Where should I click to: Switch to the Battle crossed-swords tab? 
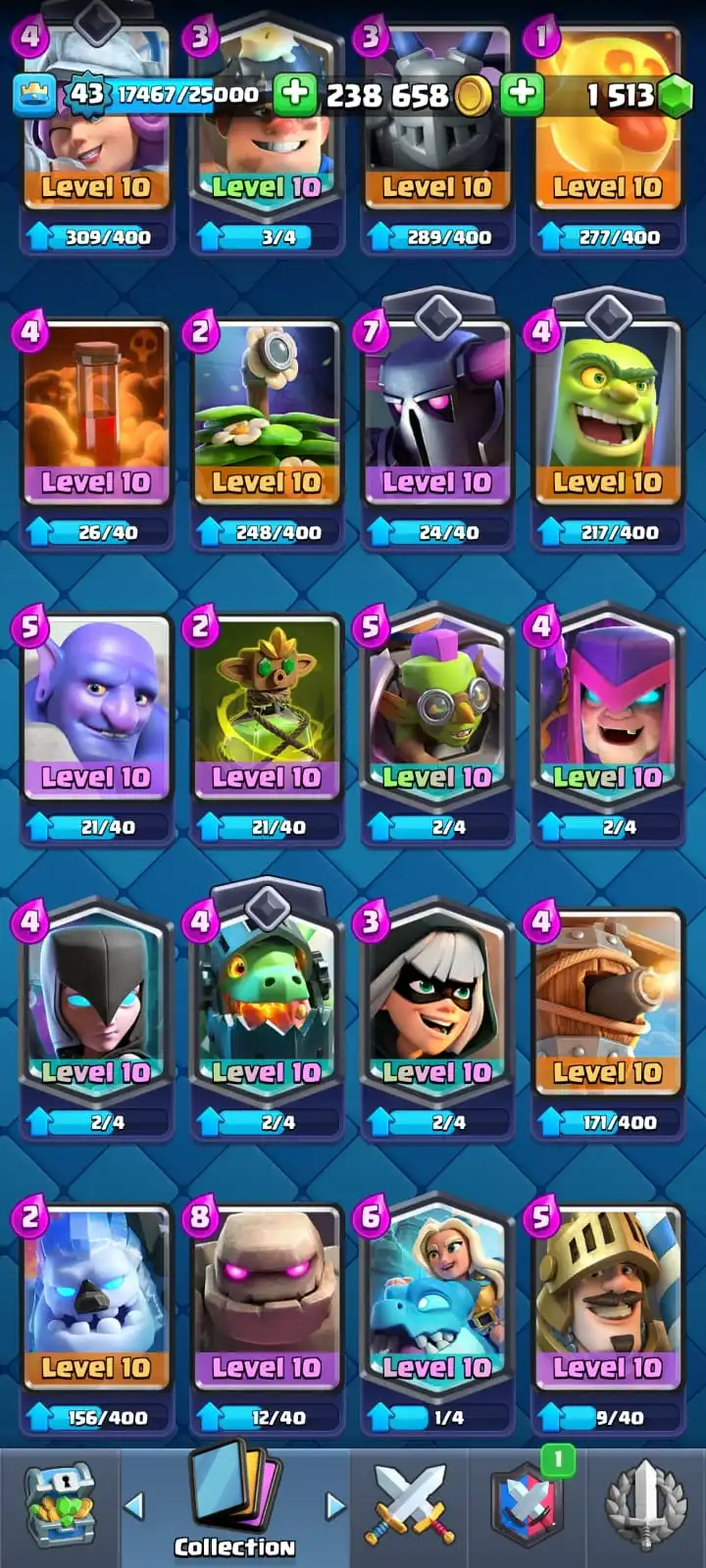[x=409, y=1506]
